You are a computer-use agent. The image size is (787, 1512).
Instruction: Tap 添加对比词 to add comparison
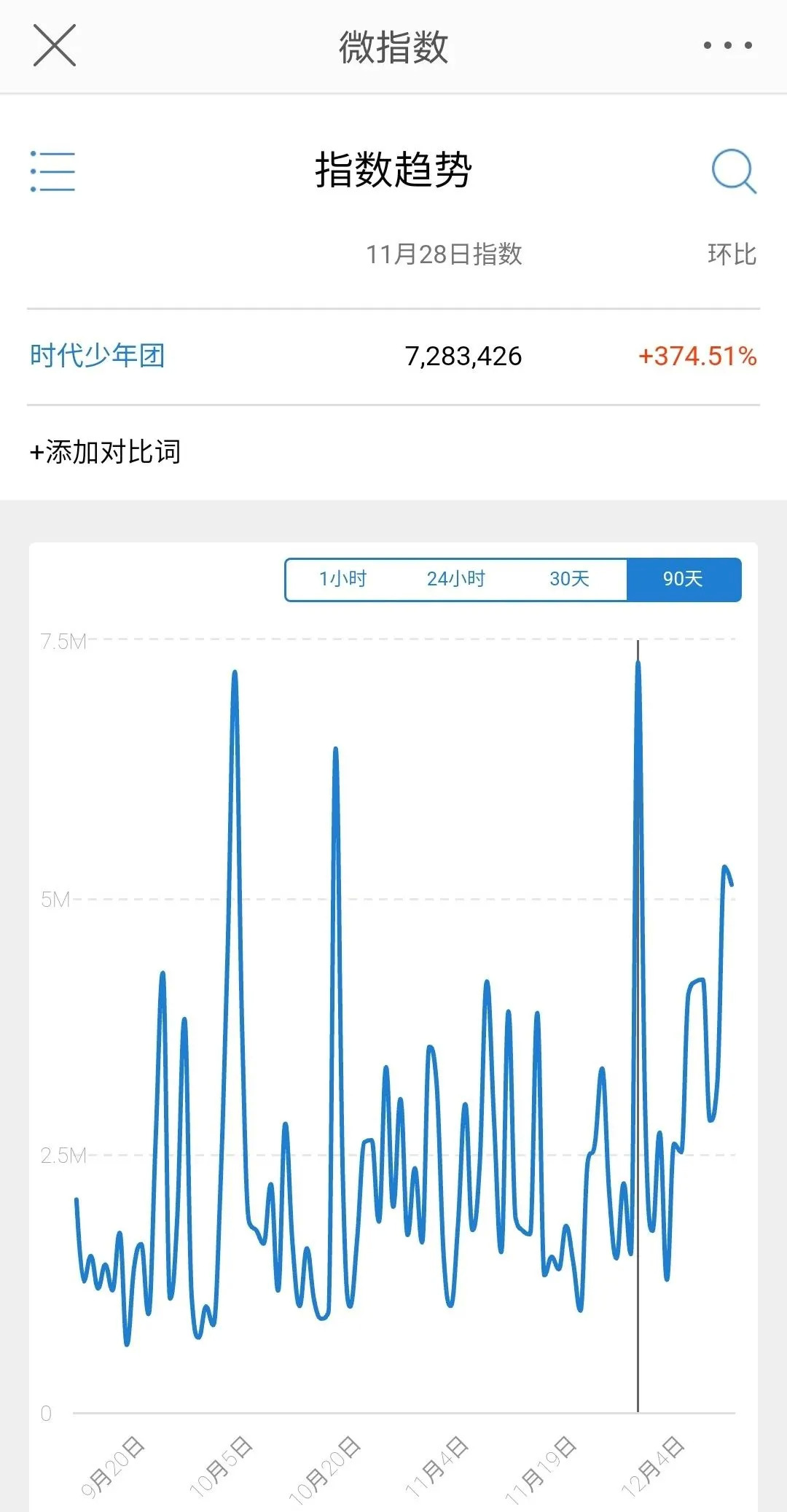[x=105, y=452]
